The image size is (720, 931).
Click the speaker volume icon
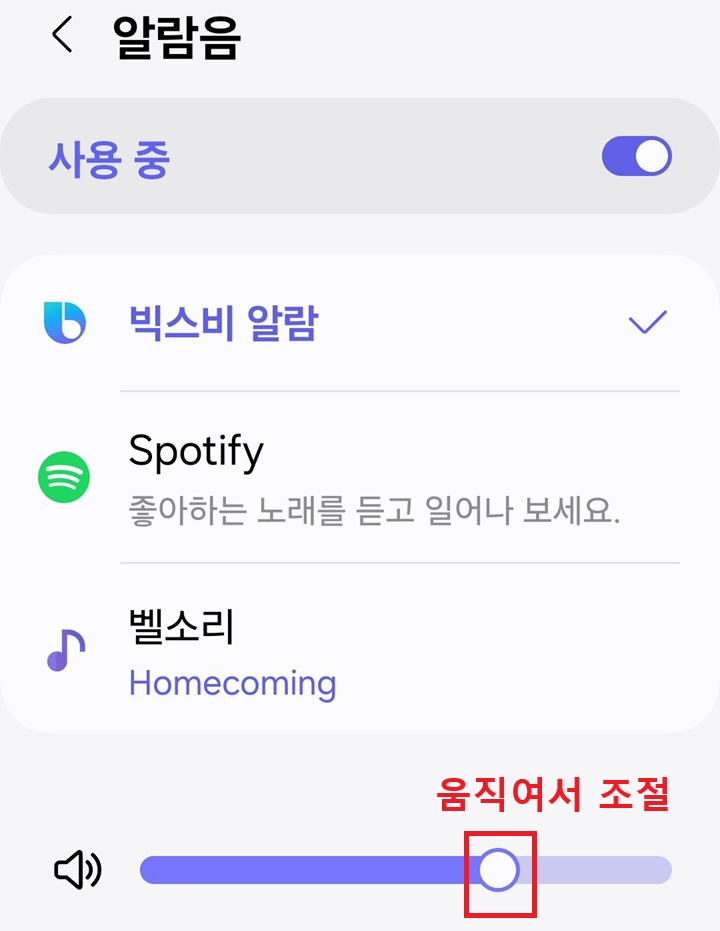pos(76,869)
